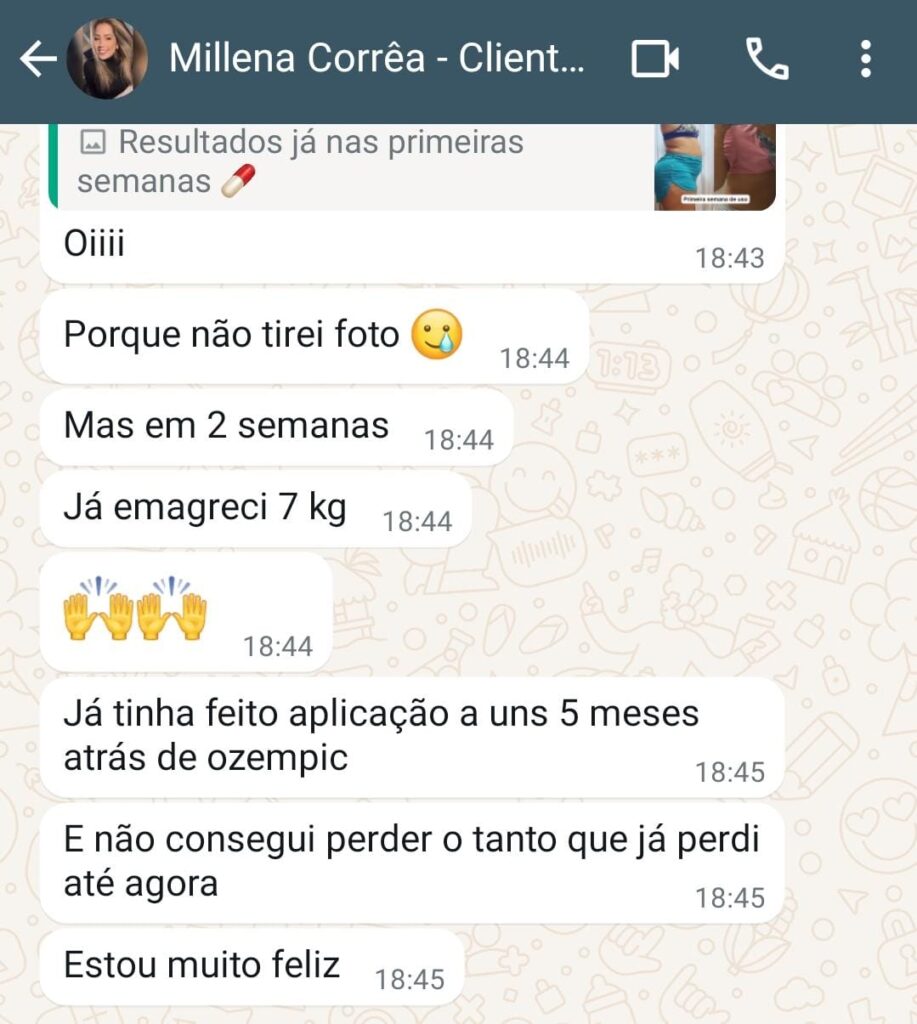The width and height of the screenshot is (917, 1024).
Task: Go back to the chats list
Action: click(x=37, y=61)
